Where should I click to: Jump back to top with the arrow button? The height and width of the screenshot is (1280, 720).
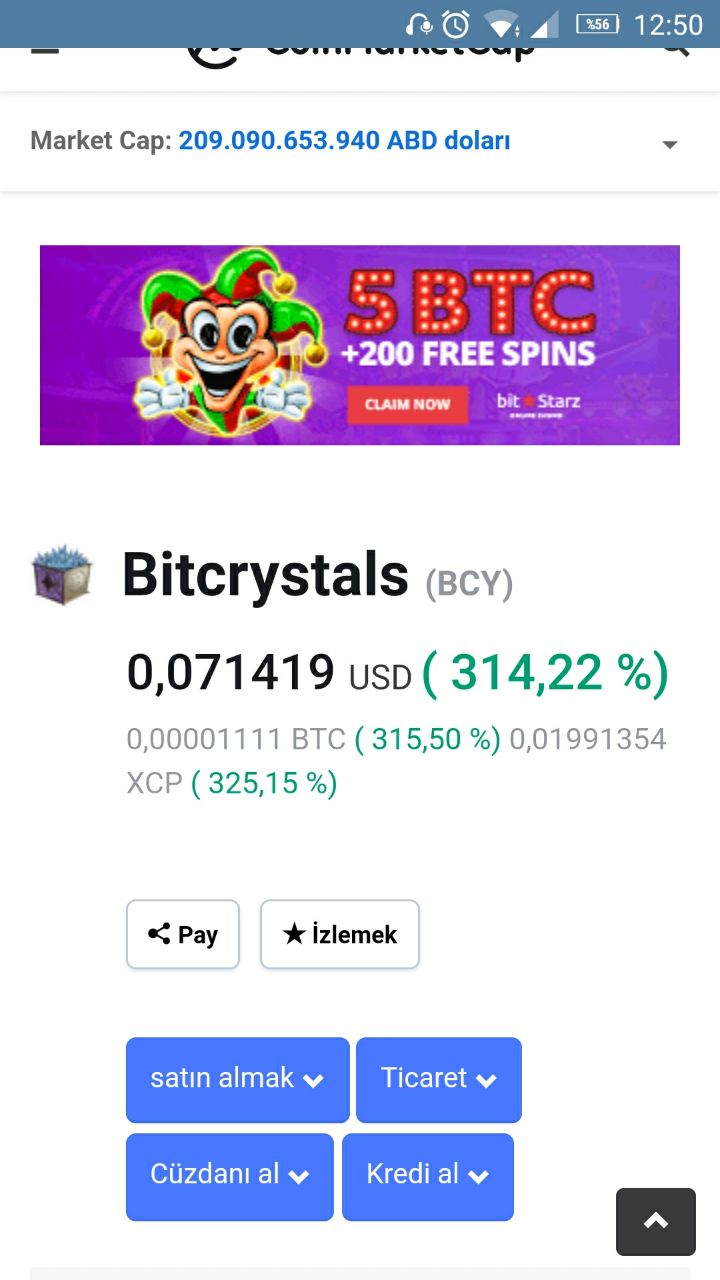click(656, 1221)
